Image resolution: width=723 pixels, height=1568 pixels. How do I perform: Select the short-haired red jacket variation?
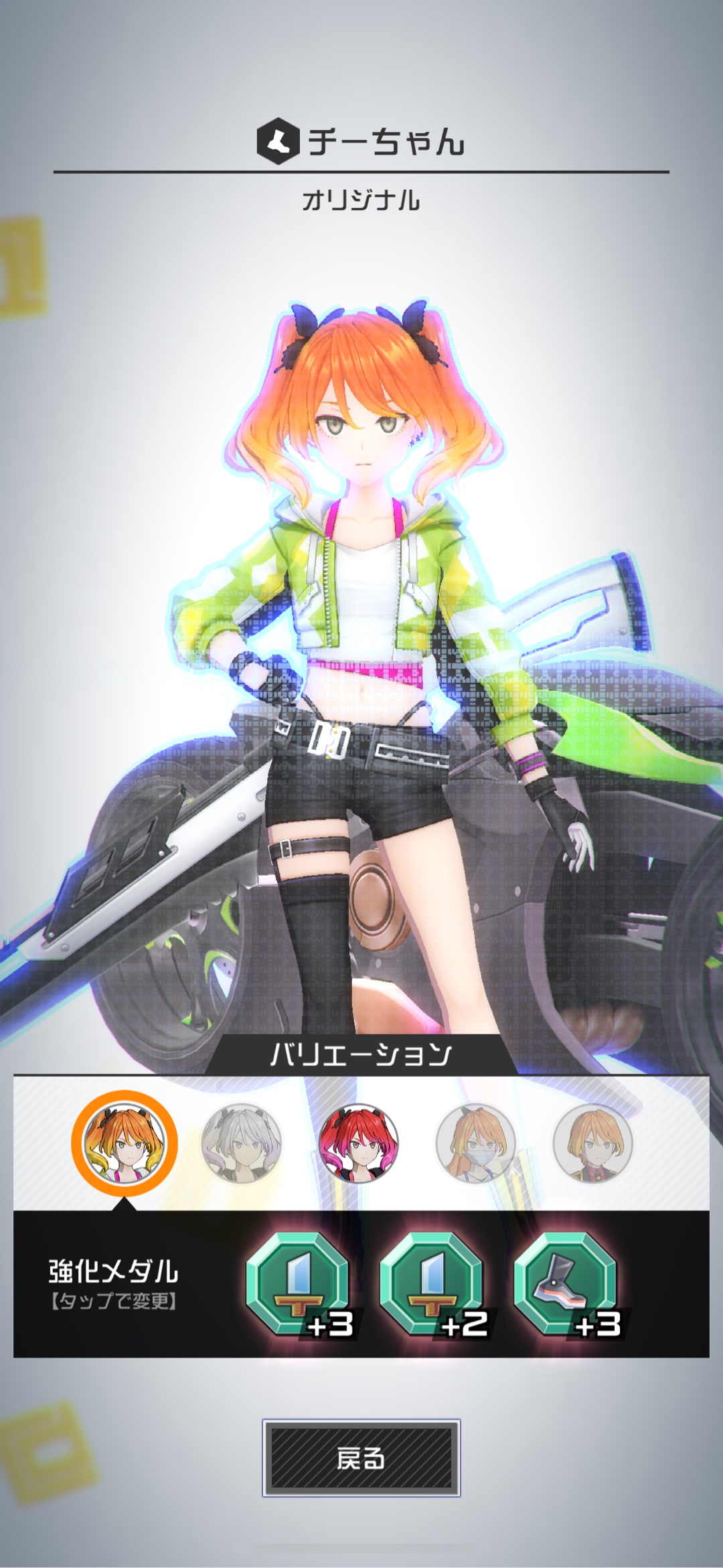coord(592,1143)
